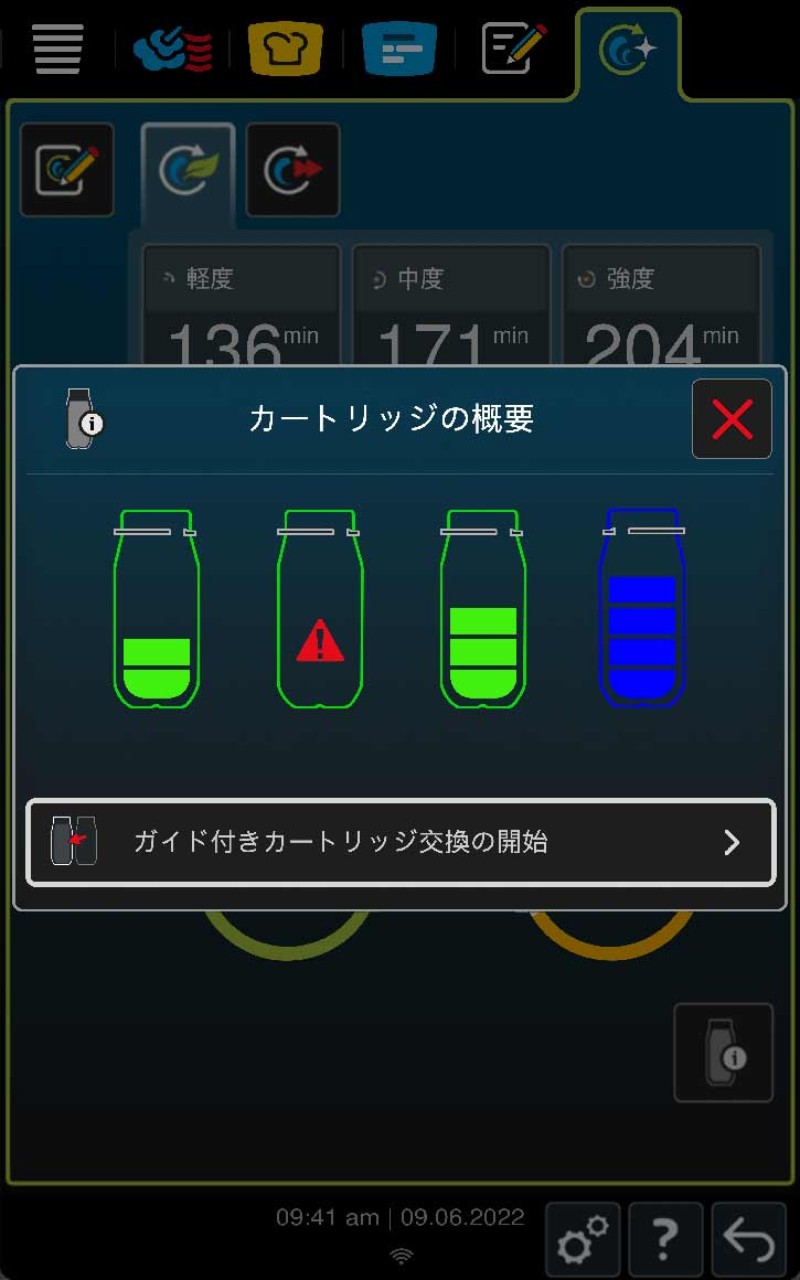Open the list view tab
The height and width of the screenshot is (1280, 800).
pyautogui.click(x=58, y=47)
